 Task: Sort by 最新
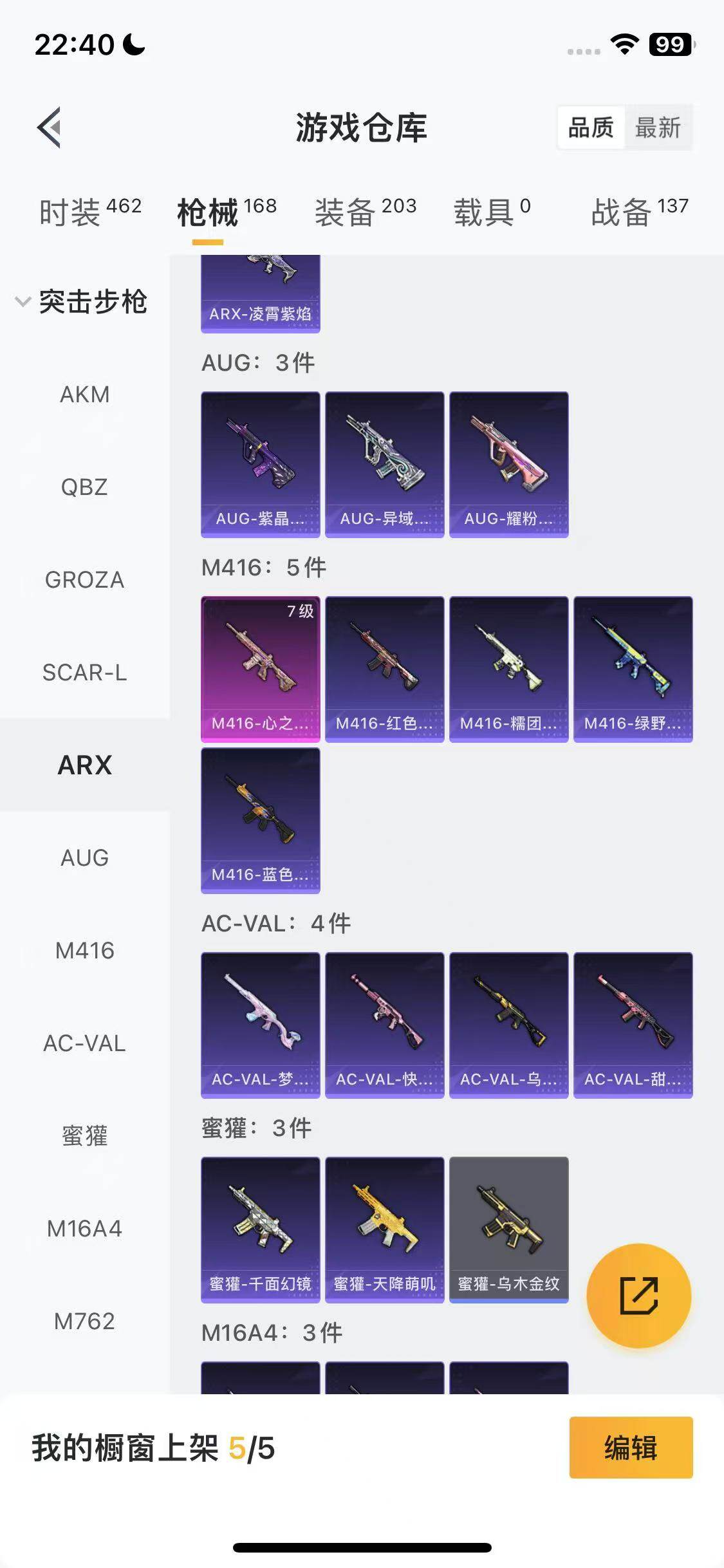(x=657, y=127)
